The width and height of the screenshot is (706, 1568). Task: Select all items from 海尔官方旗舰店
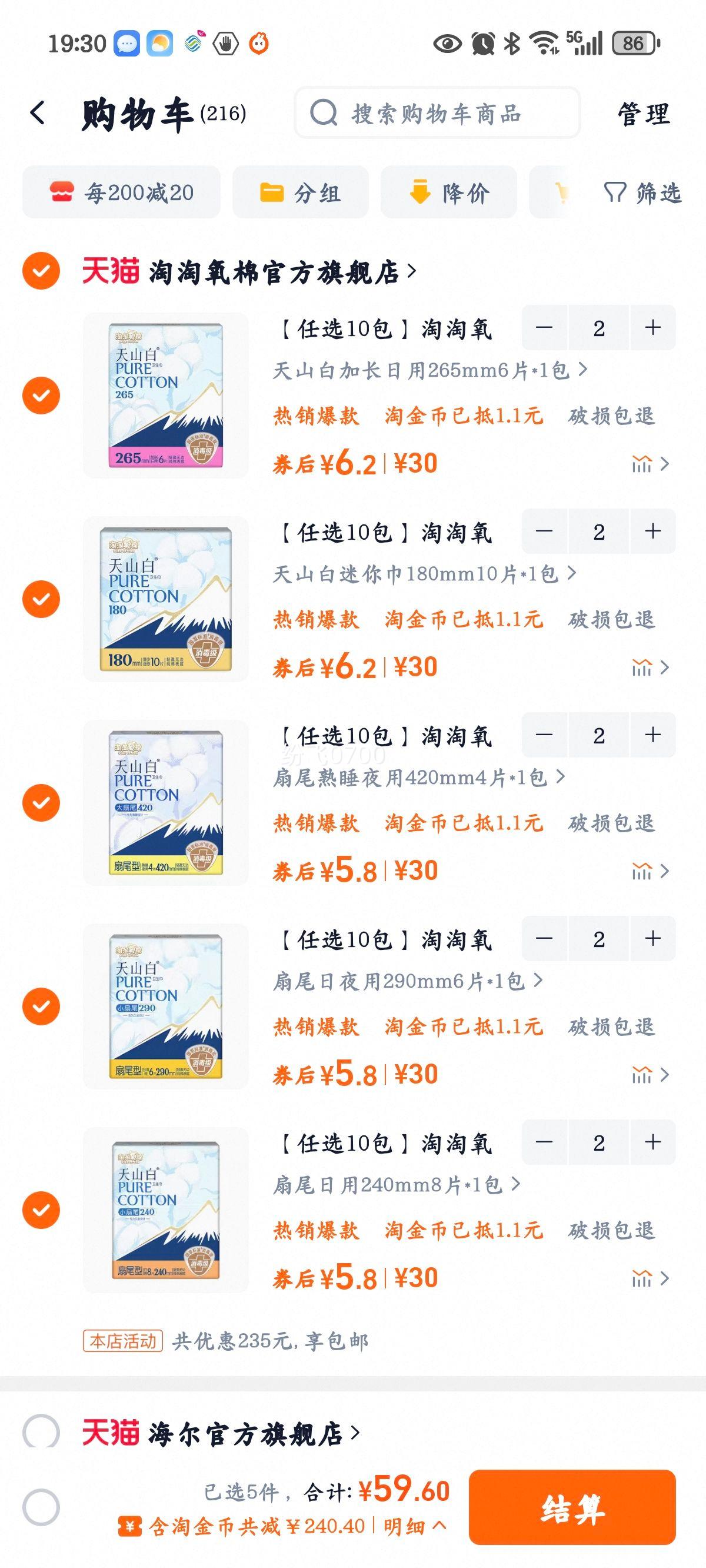(41, 1431)
